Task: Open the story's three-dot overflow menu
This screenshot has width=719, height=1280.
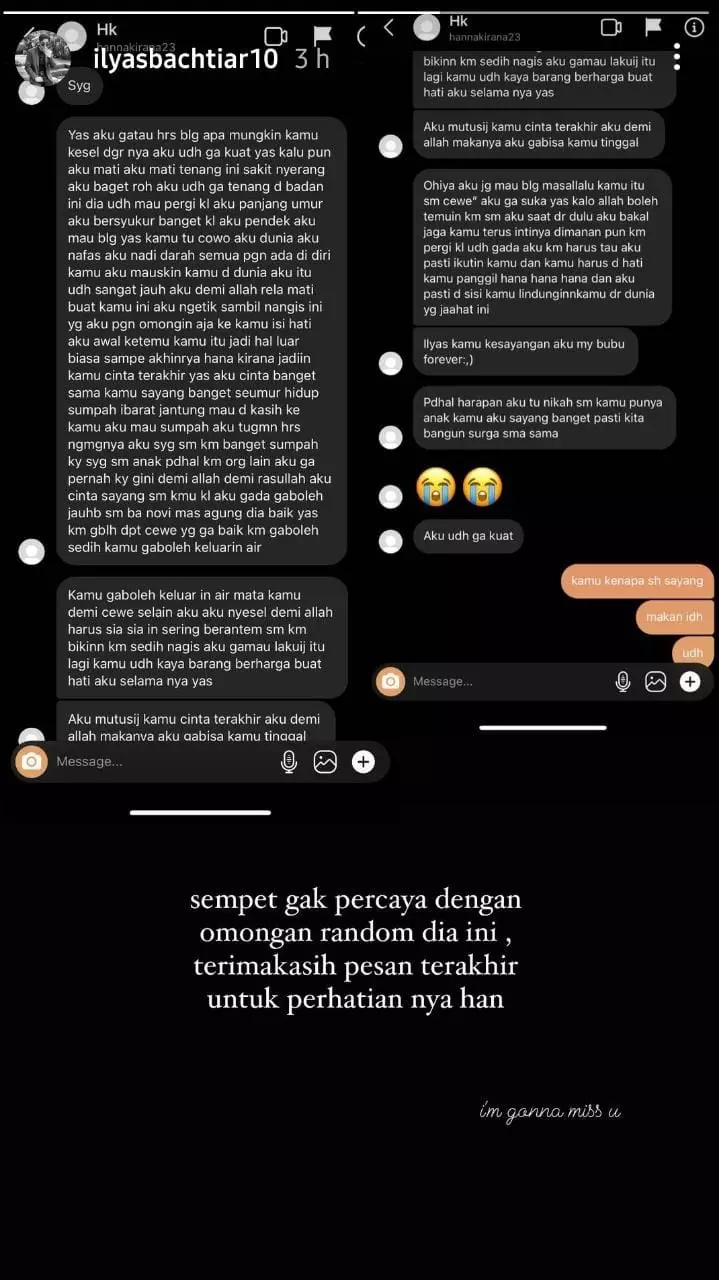Action: (677, 56)
